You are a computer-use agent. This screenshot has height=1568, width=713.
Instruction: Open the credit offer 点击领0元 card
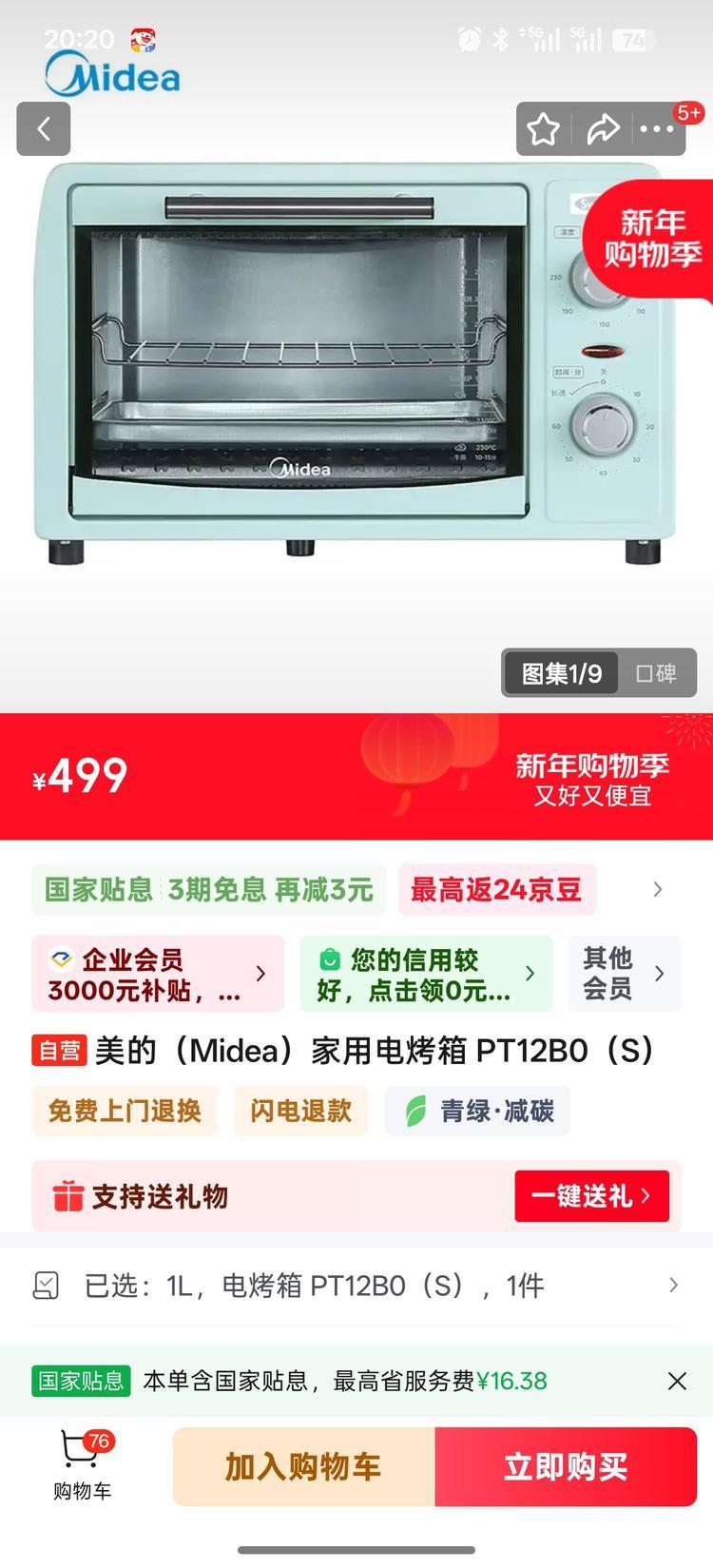426,974
